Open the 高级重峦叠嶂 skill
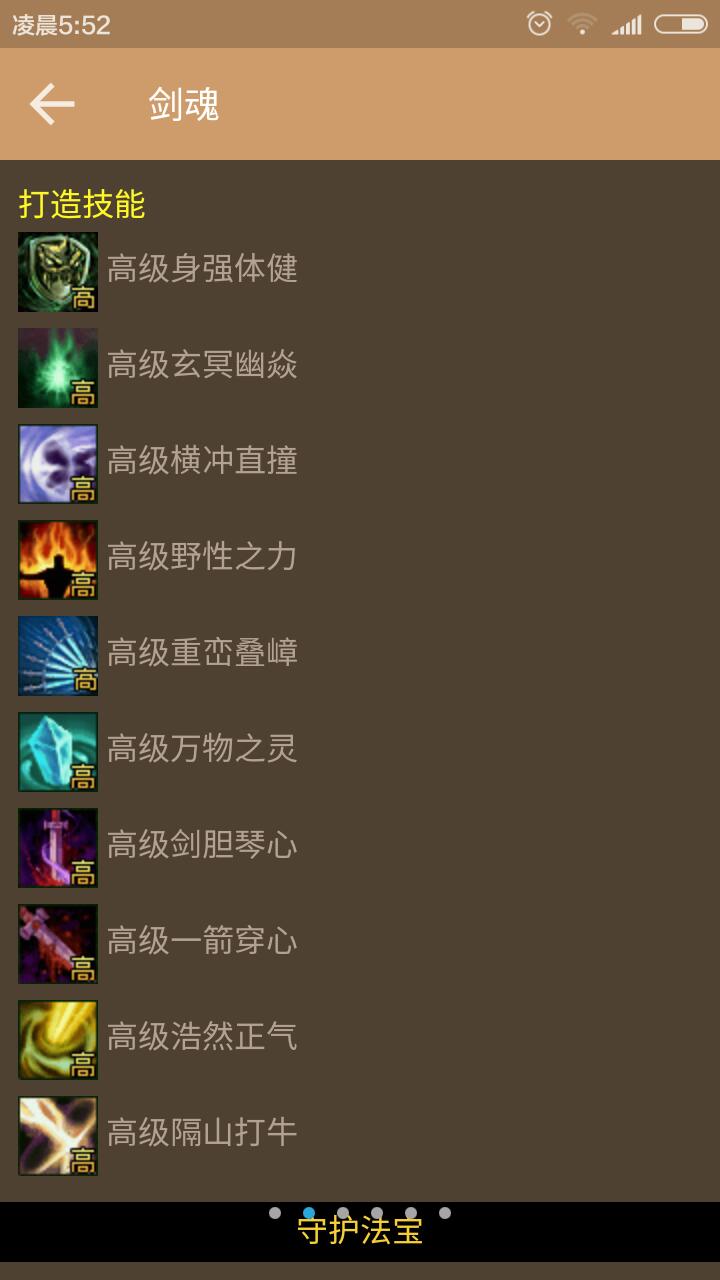The width and height of the screenshot is (720, 1280). [x=202, y=654]
